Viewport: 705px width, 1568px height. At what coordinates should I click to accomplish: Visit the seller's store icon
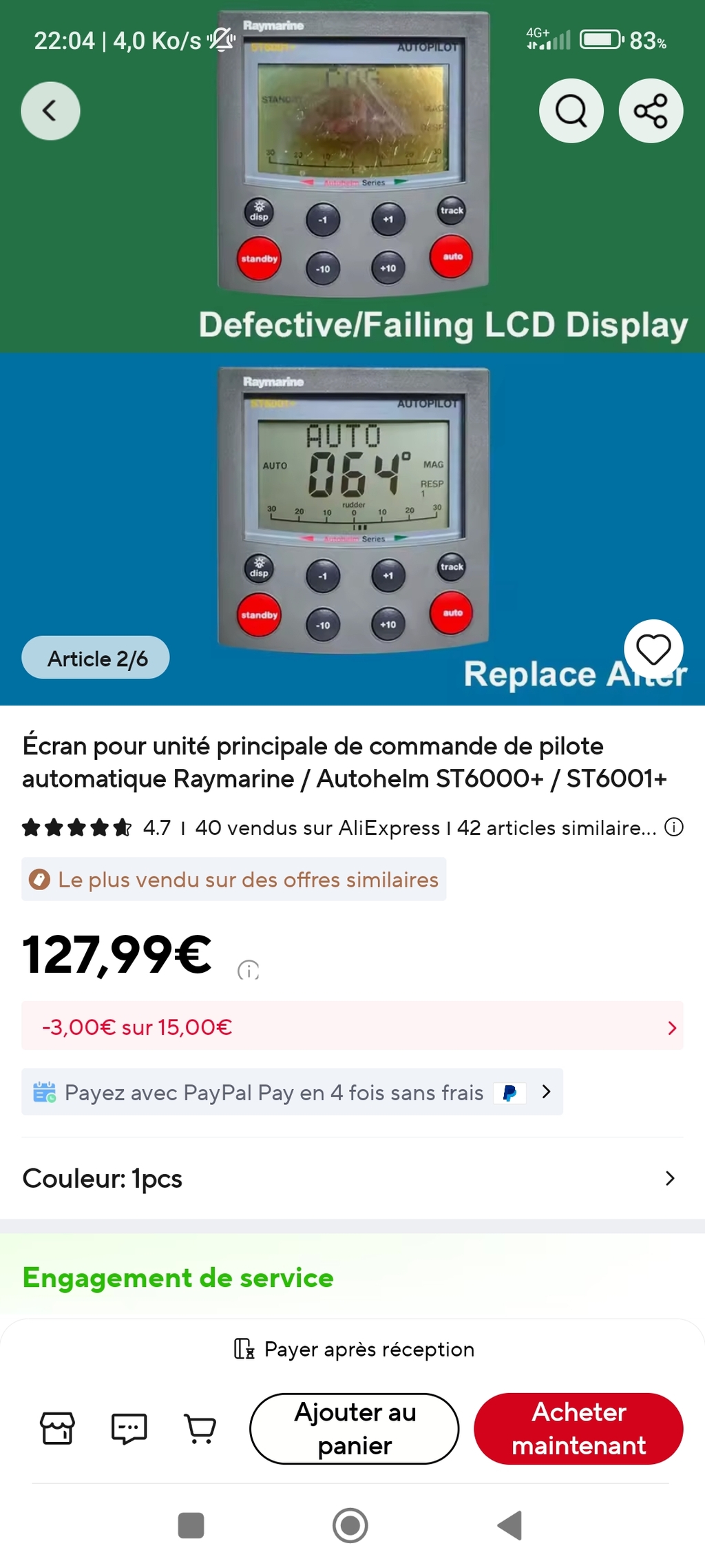coord(58,1428)
